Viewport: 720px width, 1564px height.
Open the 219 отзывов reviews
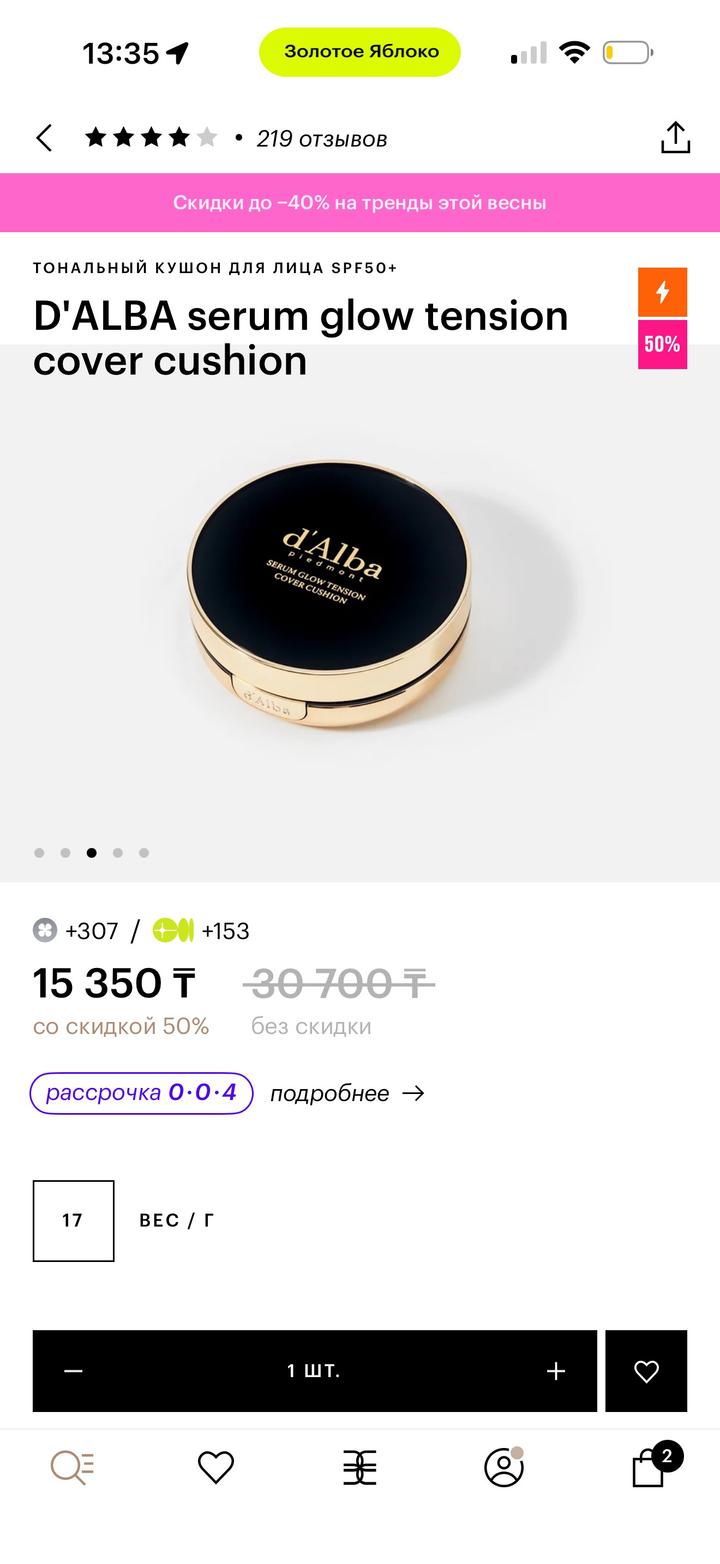(x=321, y=139)
